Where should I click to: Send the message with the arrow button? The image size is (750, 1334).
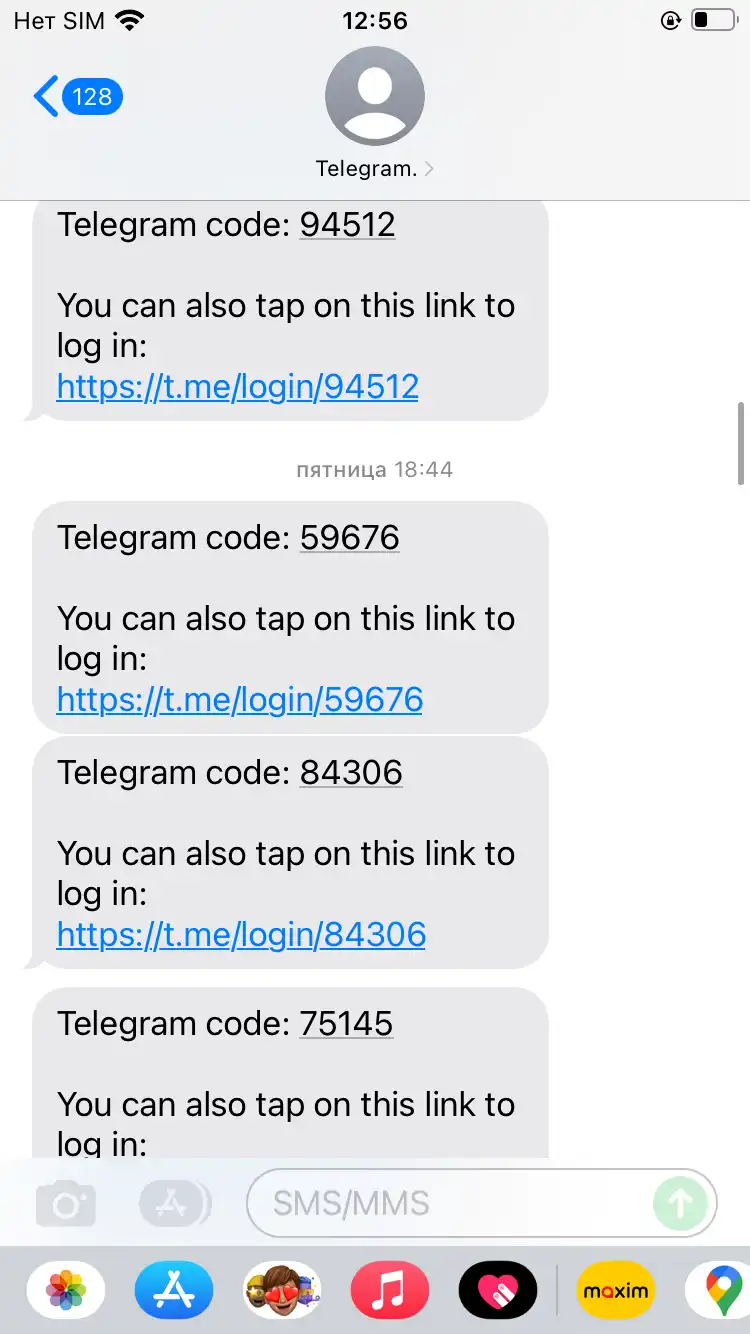click(x=681, y=1203)
